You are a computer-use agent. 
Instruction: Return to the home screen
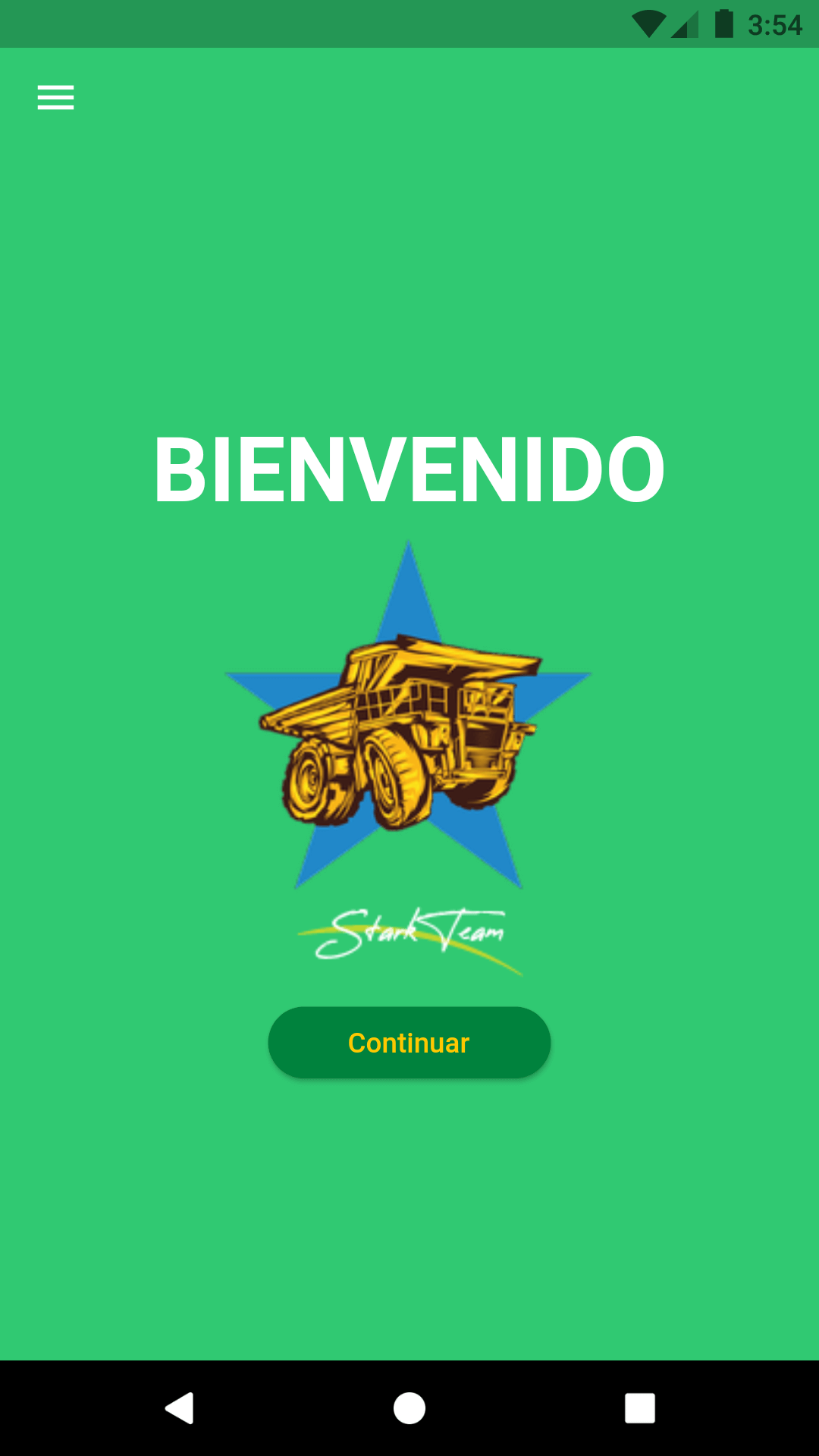point(409,1408)
